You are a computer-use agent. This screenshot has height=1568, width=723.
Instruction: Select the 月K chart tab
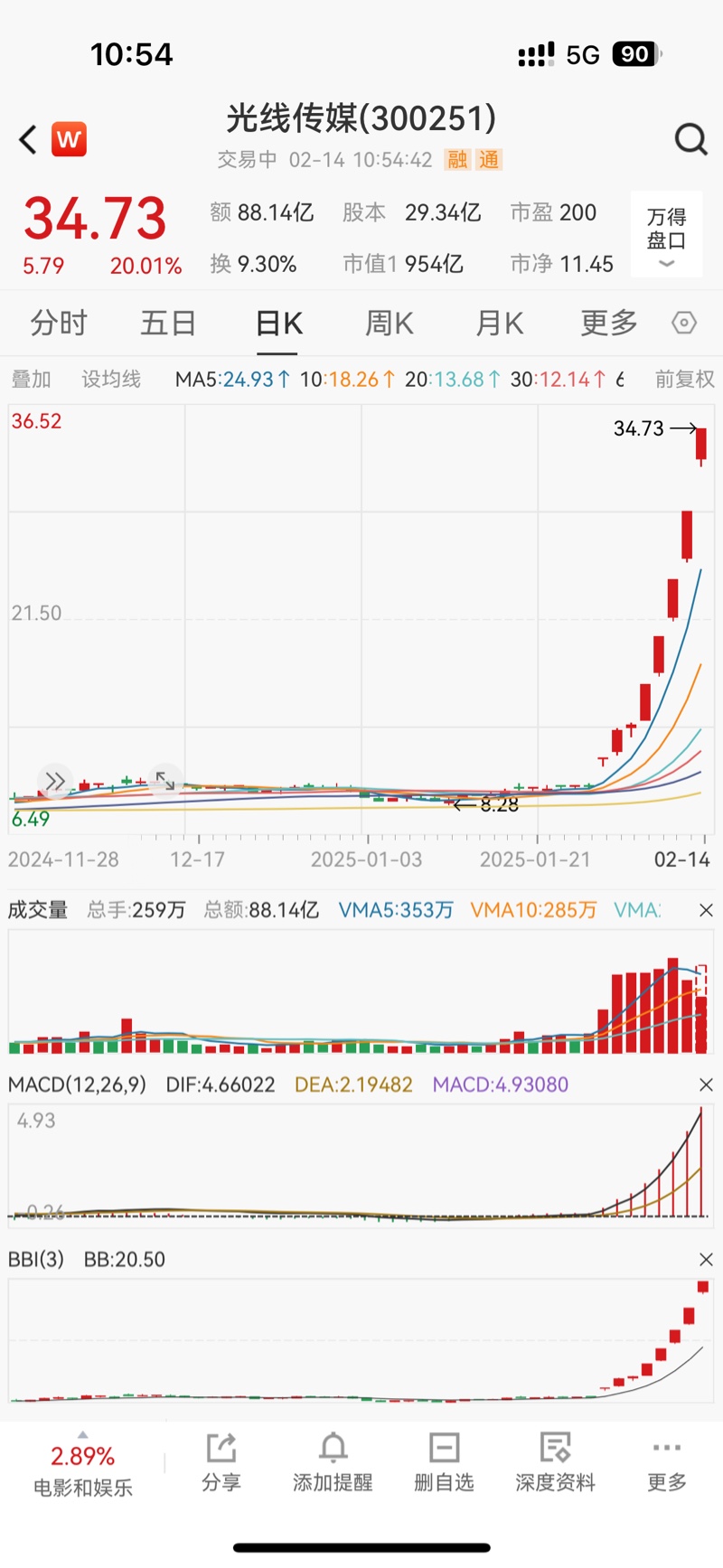(x=500, y=323)
